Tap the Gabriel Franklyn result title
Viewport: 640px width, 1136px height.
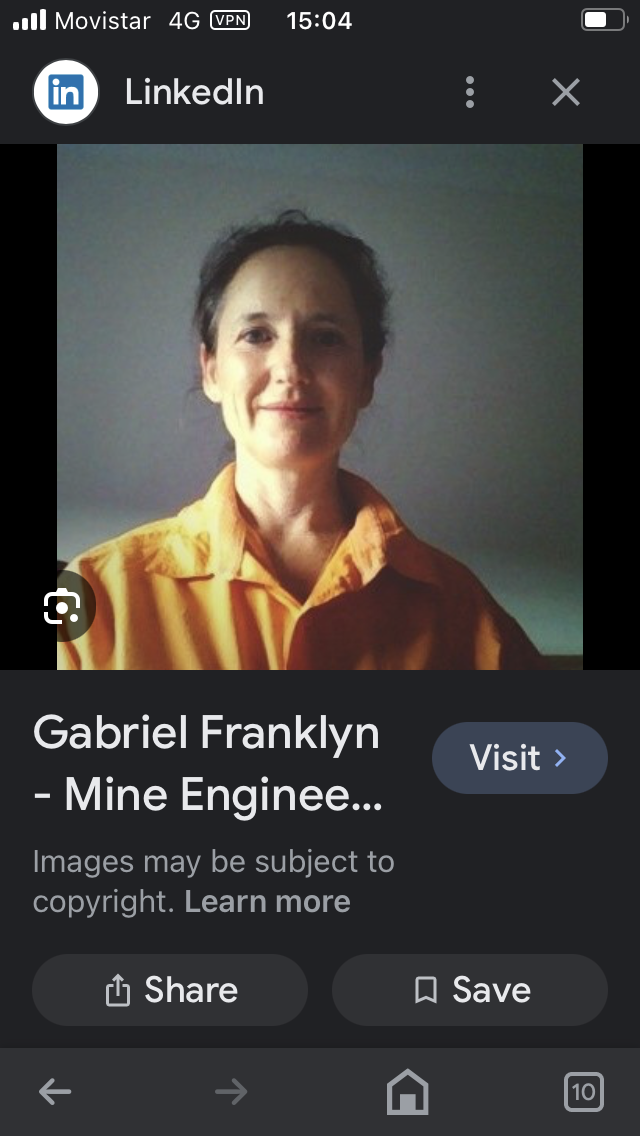208,764
